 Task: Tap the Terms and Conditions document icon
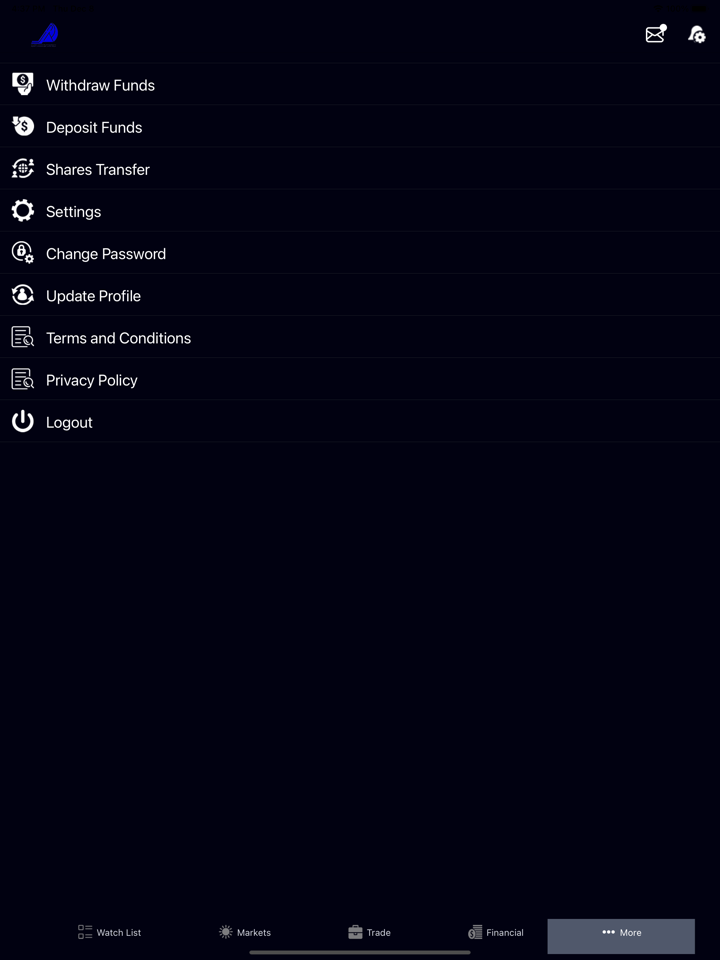(x=22, y=337)
